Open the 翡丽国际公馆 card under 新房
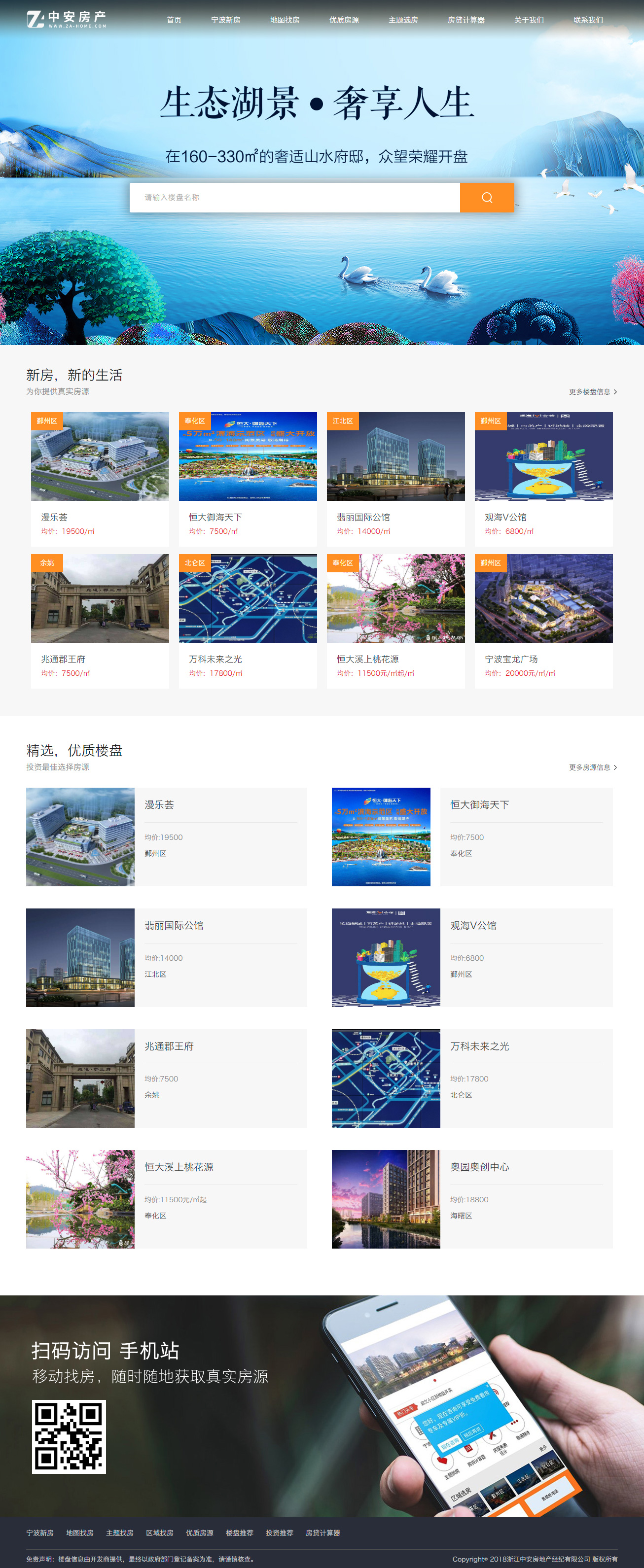Screen dimensions: 644x1568 pos(395,479)
